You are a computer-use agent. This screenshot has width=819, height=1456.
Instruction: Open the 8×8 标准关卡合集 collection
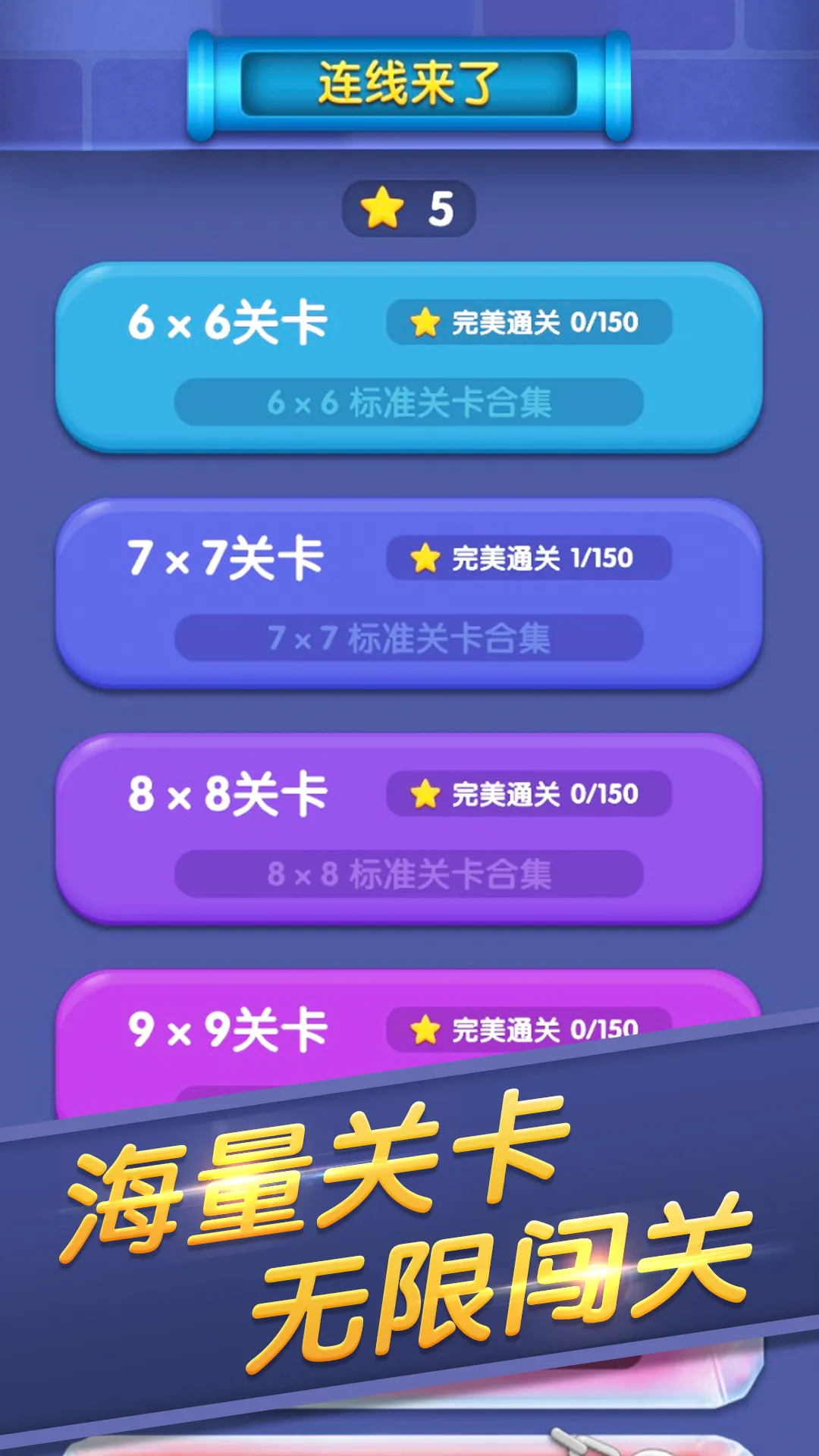pos(409,874)
